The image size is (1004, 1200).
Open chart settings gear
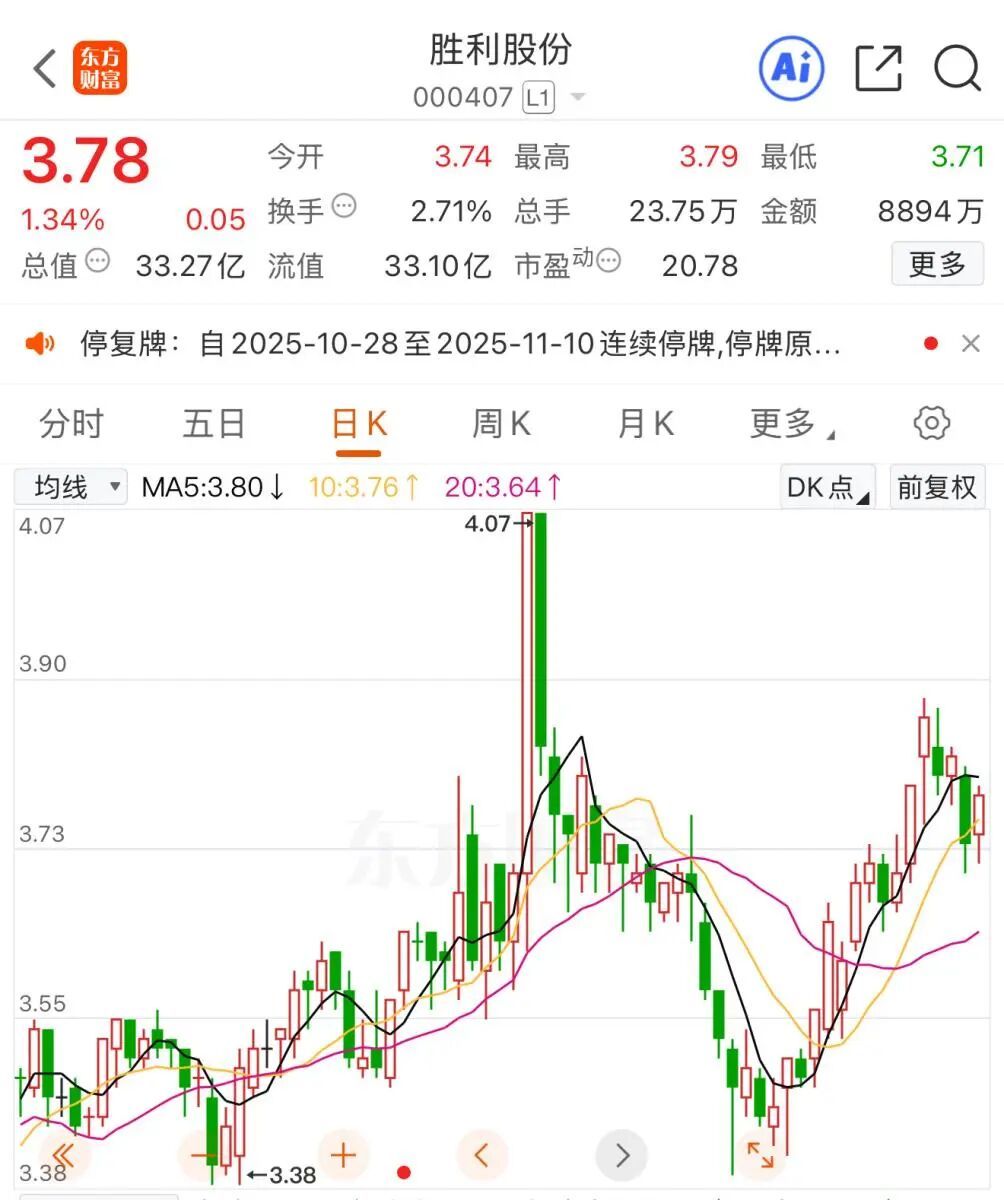[931, 423]
